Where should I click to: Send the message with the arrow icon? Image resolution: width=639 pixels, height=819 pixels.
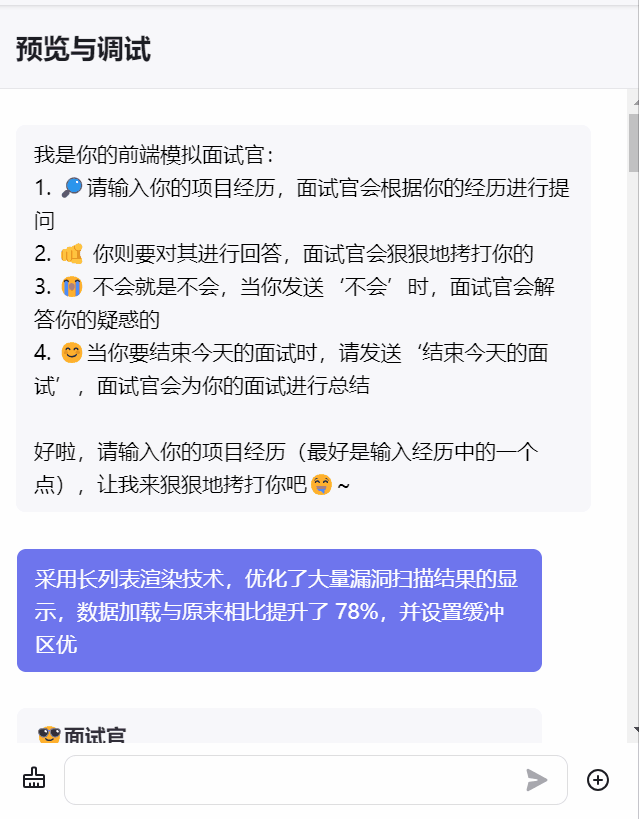tap(537, 780)
